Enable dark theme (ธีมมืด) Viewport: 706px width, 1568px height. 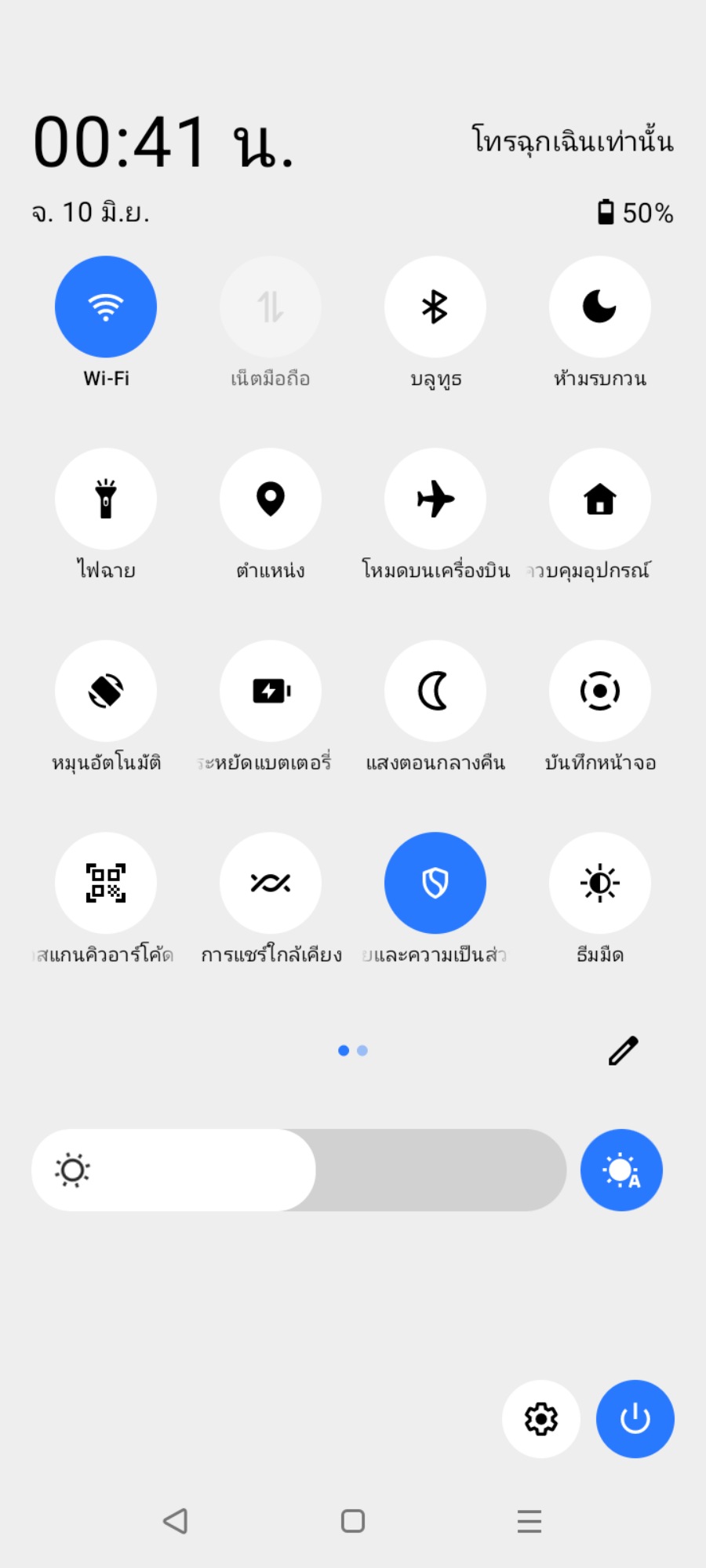click(600, 883)
